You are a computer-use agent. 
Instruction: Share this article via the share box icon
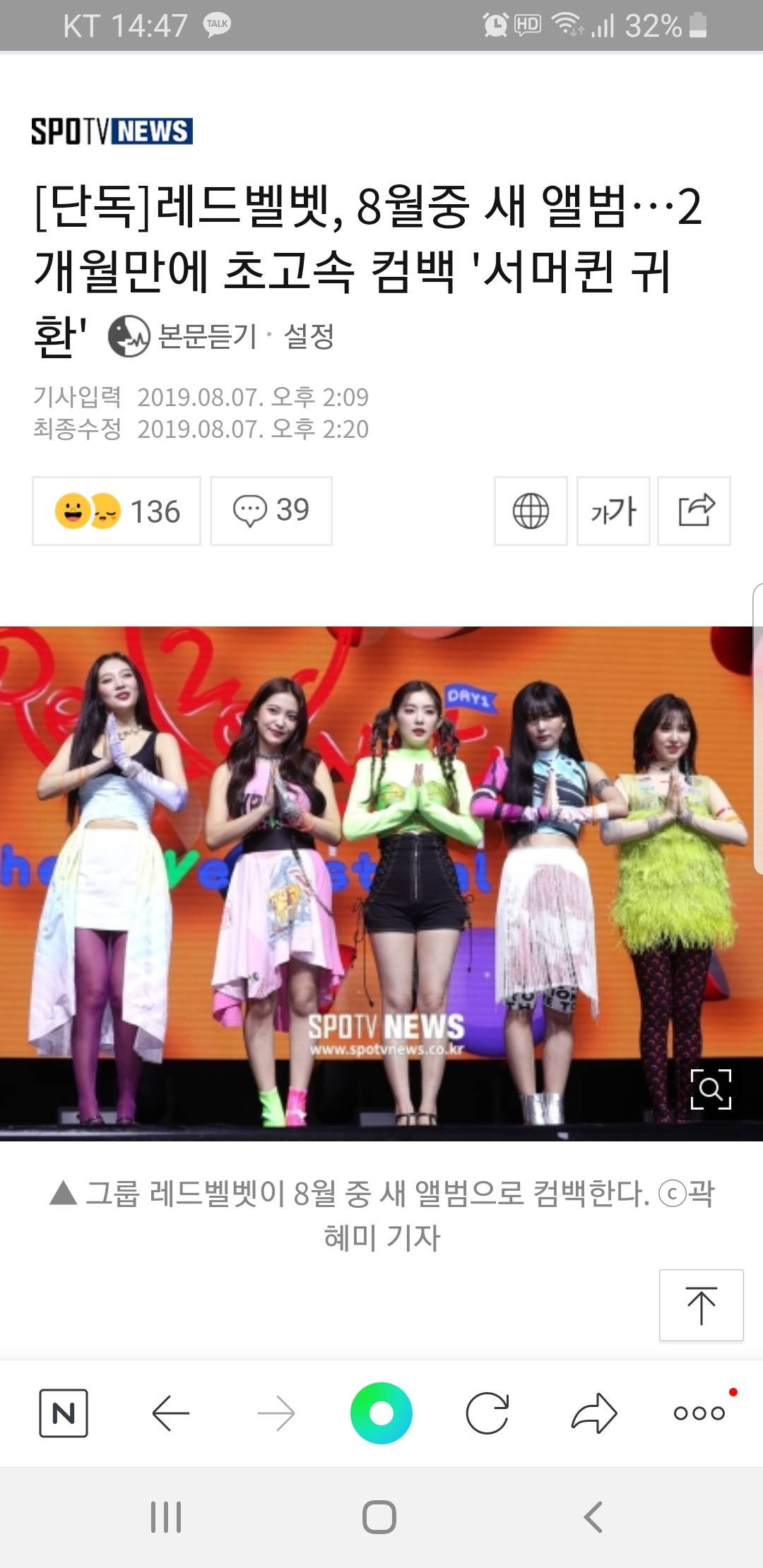click(x=694, y=511)
